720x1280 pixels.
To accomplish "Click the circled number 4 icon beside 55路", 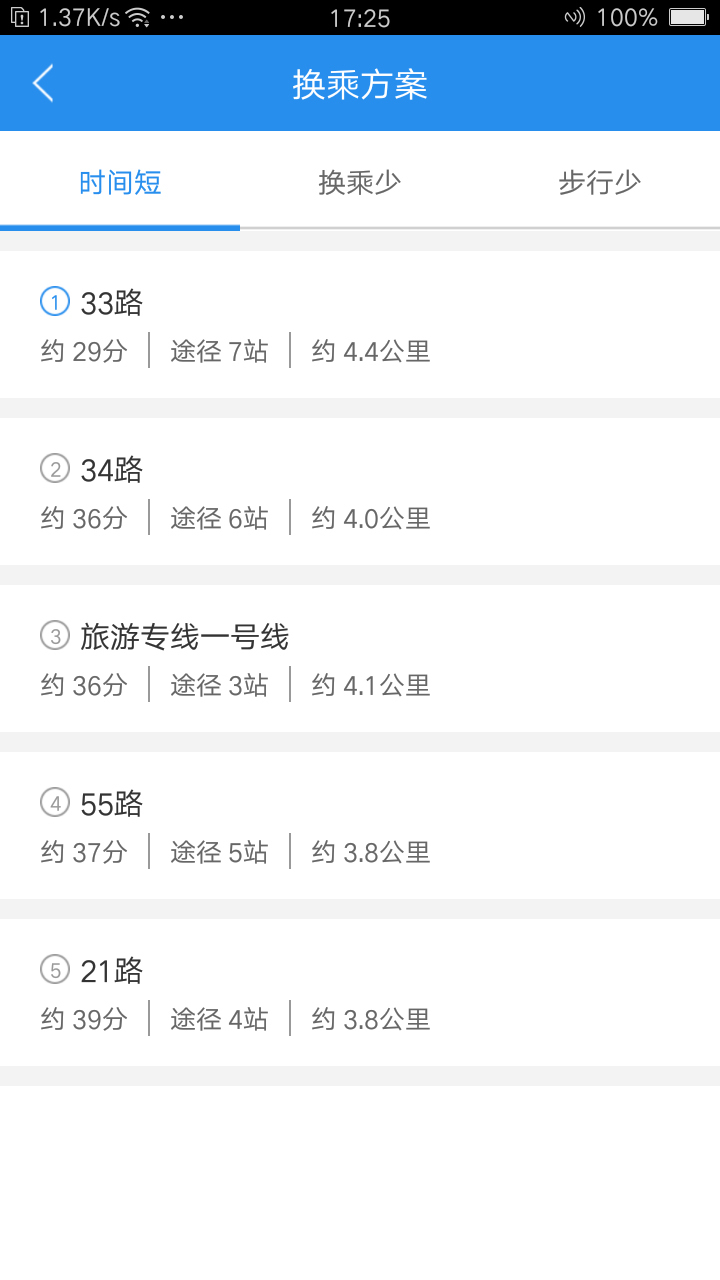I will 54,802.
